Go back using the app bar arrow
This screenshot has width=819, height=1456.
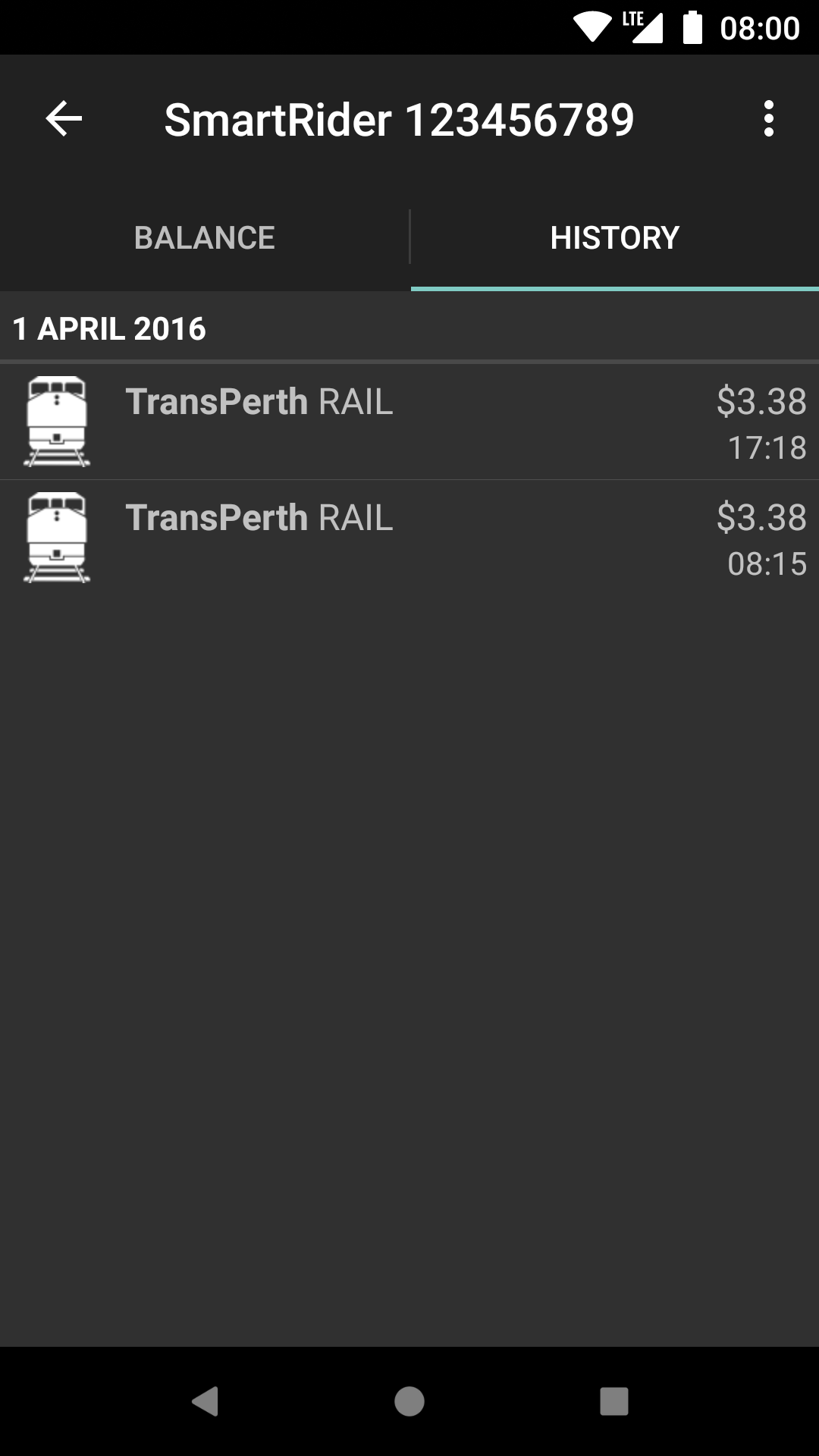64,119
